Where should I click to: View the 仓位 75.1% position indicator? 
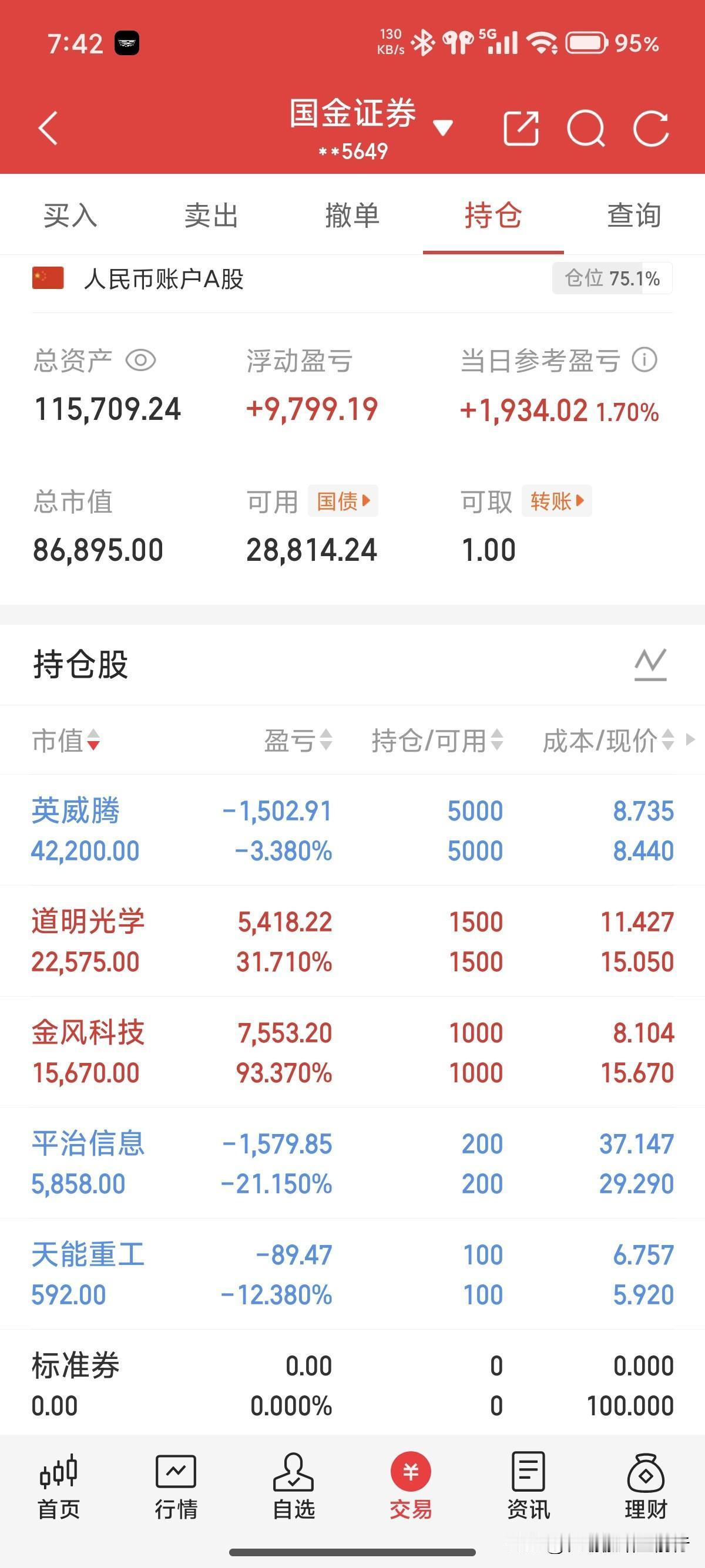610,278
